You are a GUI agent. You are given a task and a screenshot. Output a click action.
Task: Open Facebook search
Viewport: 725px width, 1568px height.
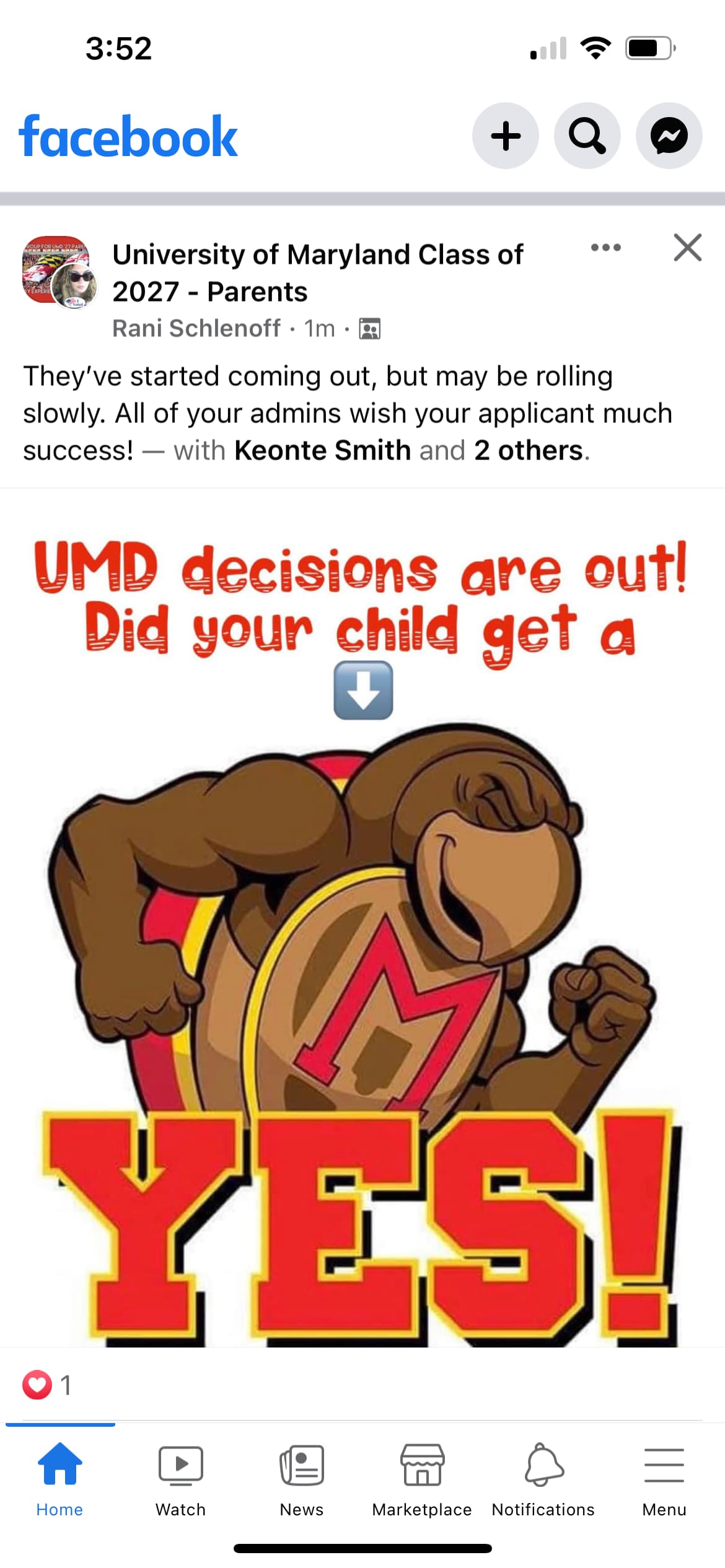point(587,136)
